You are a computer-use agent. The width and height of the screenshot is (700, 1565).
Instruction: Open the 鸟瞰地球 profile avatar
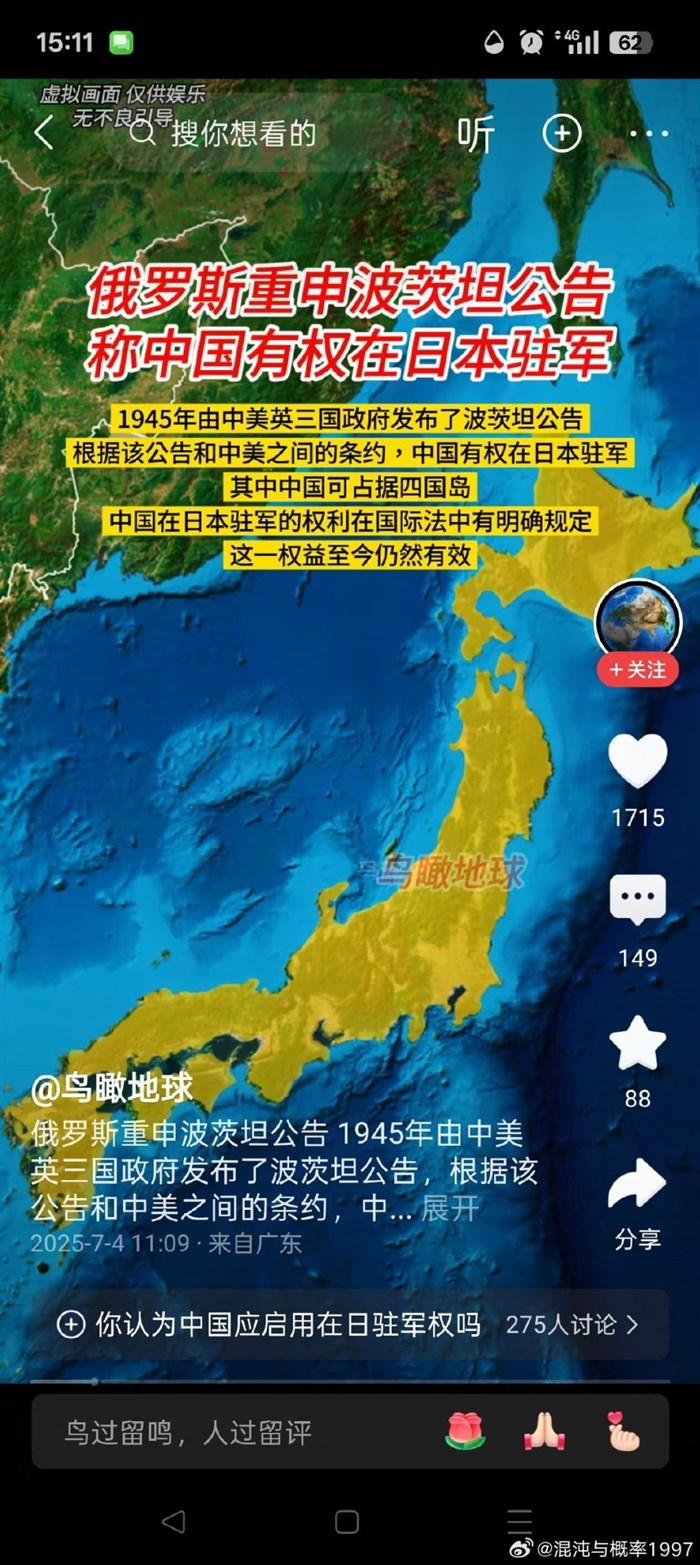(638, 619)
